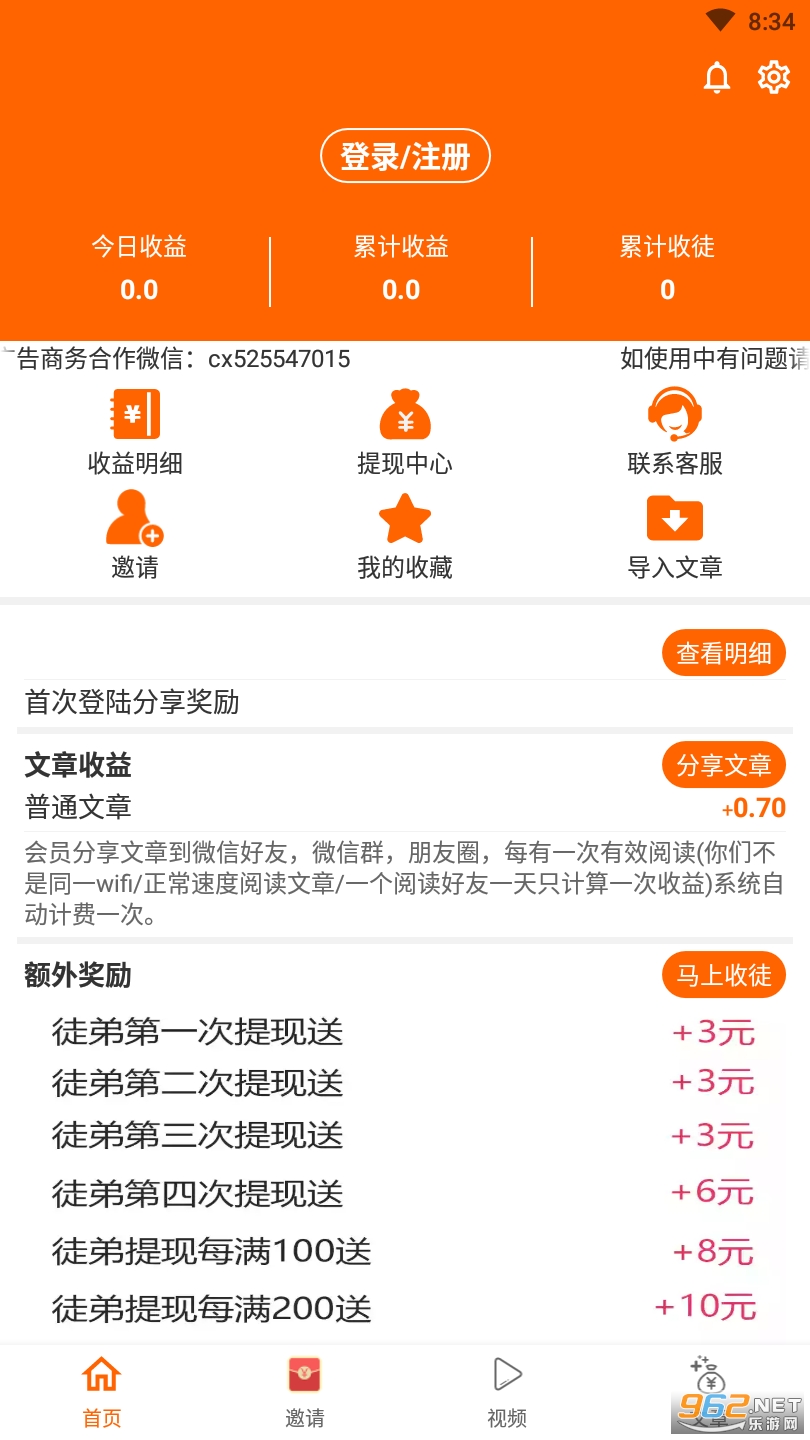Open the notifications bell
The width and height of the screenshot is (810, 1440).
click(717, 77)
